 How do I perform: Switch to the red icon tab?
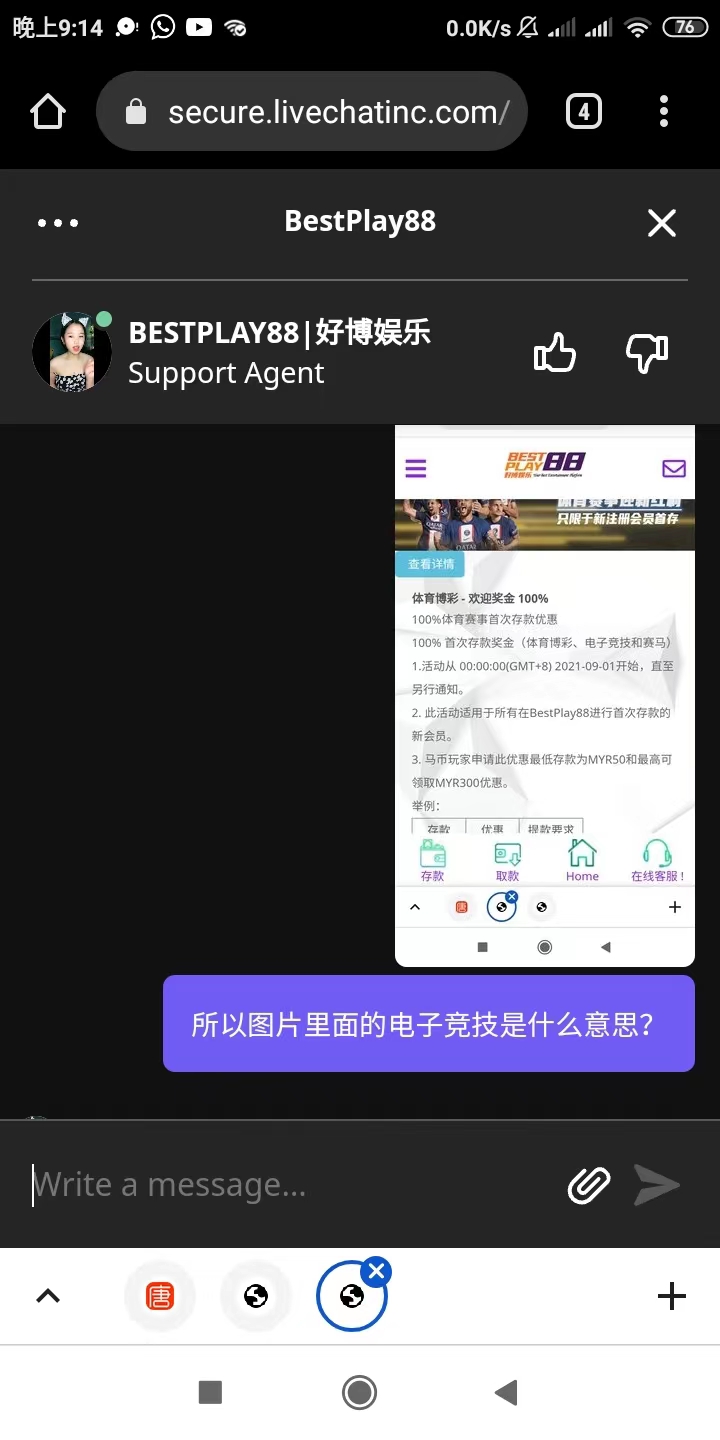point(160,1297)
